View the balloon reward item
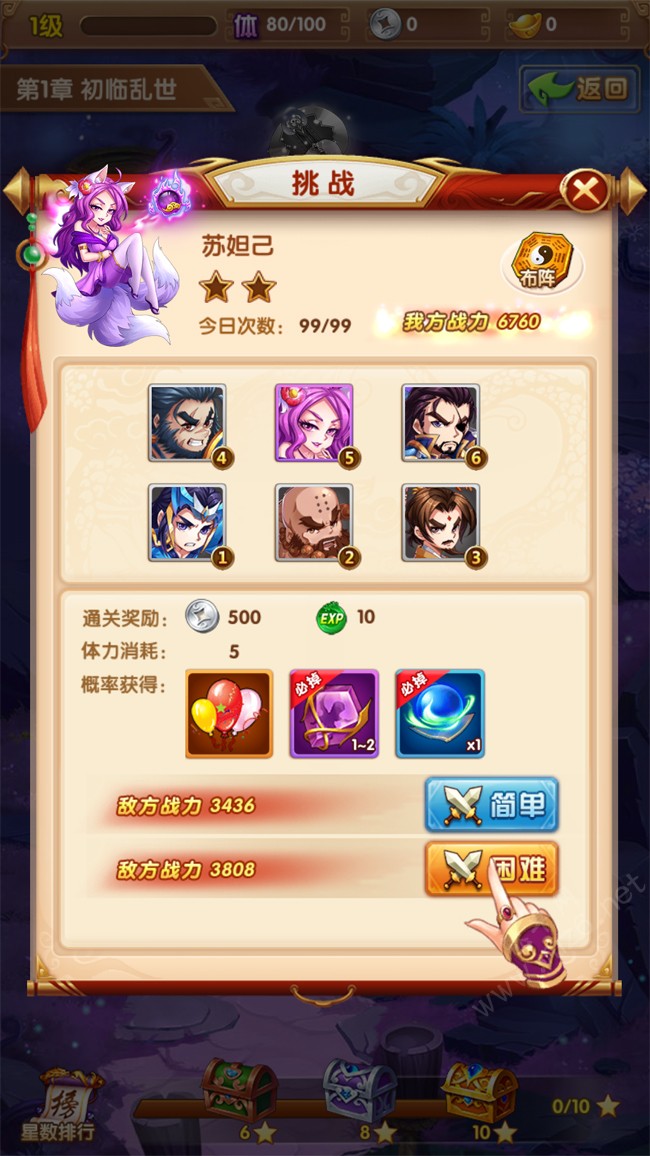Viewport: 650px width, 1156px height. point(229,713)
